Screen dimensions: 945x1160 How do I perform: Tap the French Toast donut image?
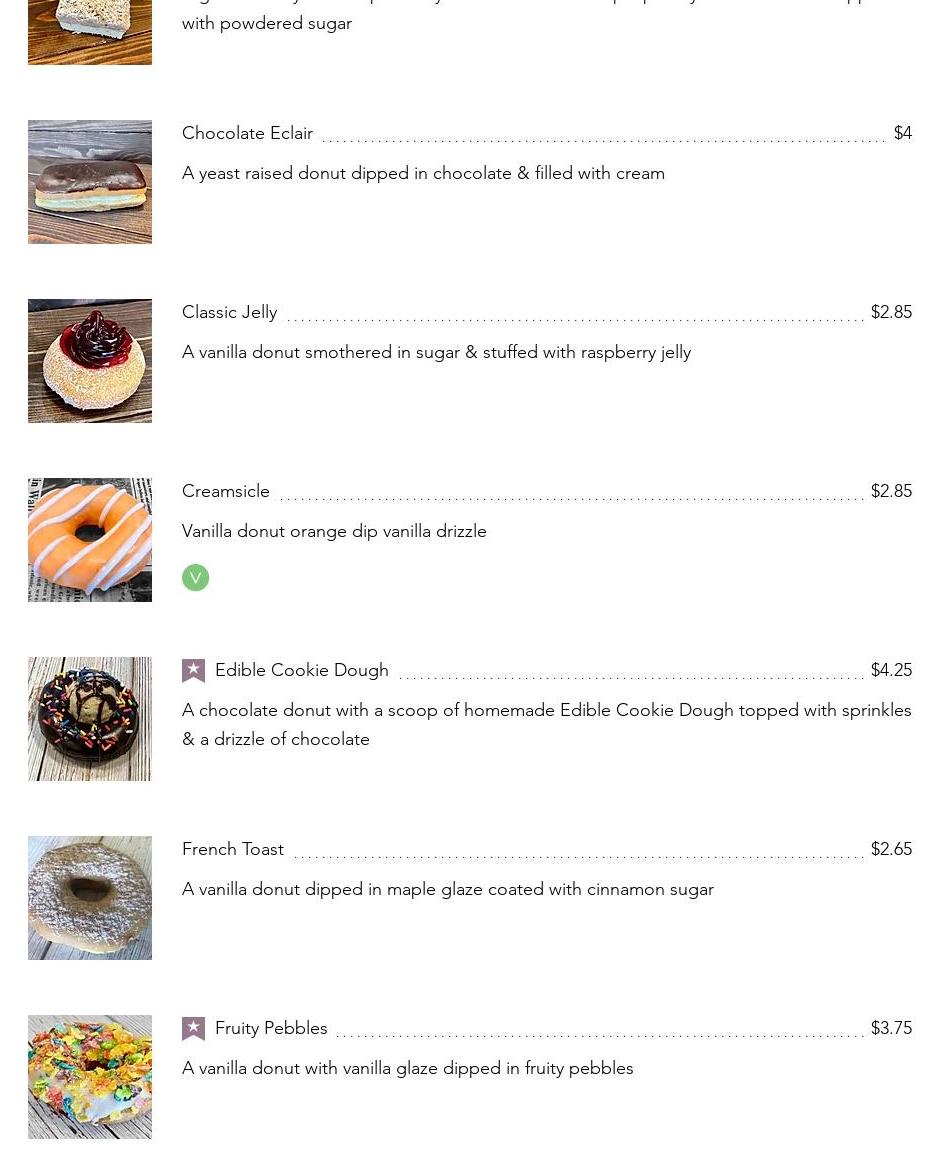click(x=90, y=898)
